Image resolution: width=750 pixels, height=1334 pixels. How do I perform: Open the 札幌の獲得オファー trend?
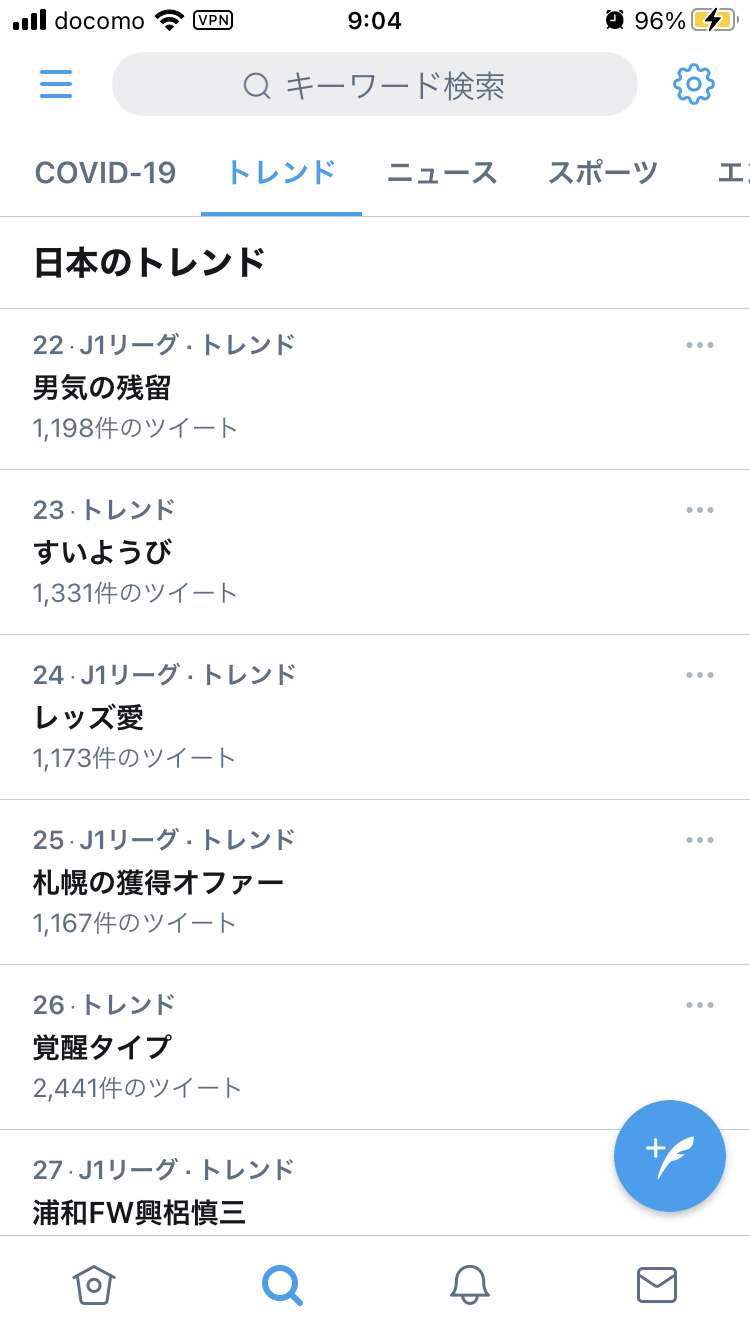[x=158, y=882]
